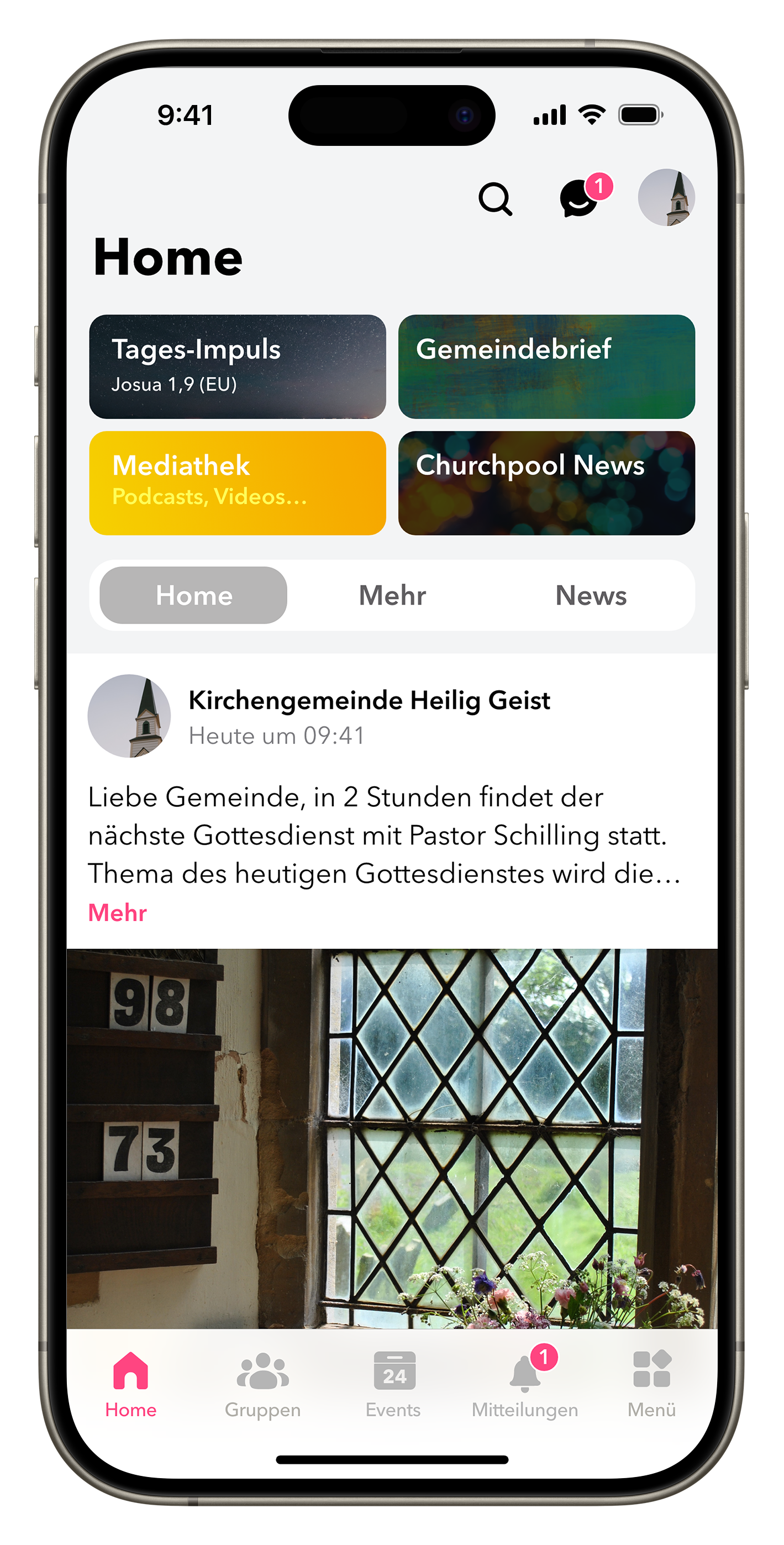
Task: Open chat messages with one unread
Action: (x=580, y=198)
